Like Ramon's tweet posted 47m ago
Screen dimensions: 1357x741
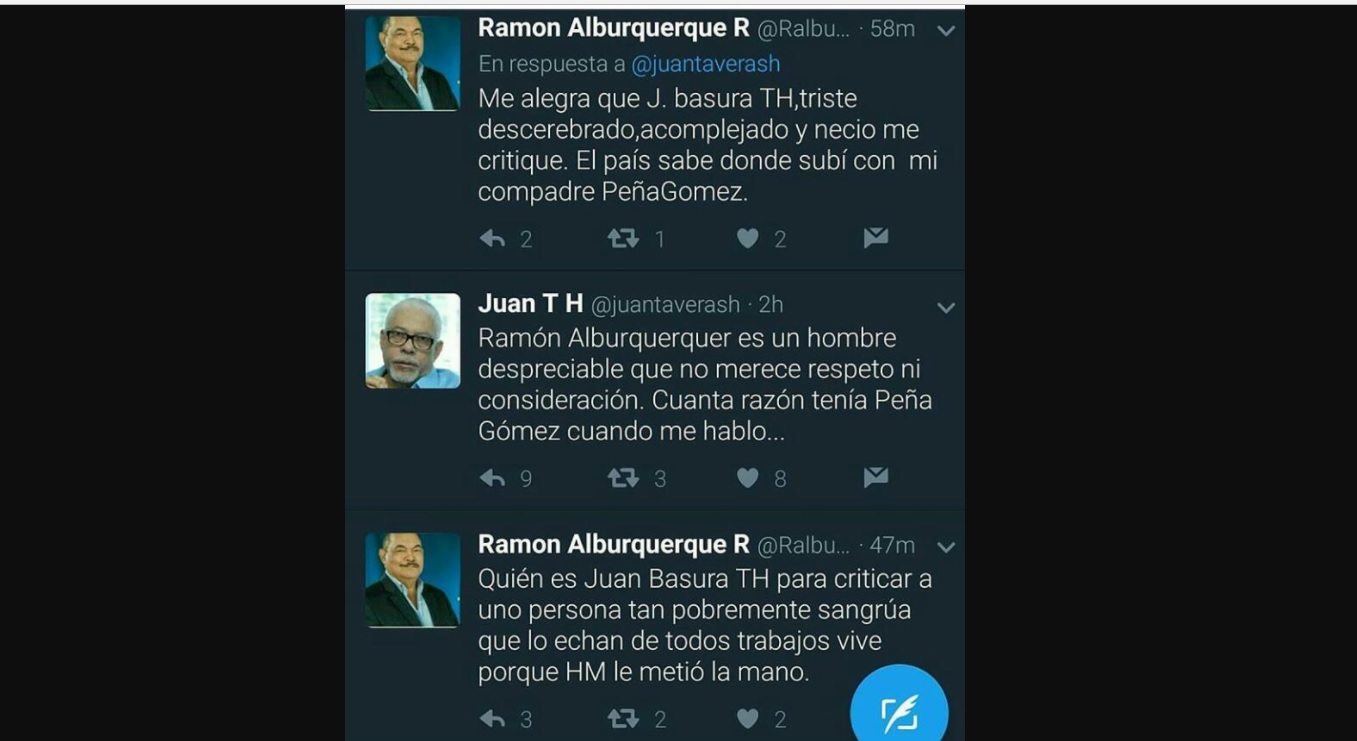[748, 719]
